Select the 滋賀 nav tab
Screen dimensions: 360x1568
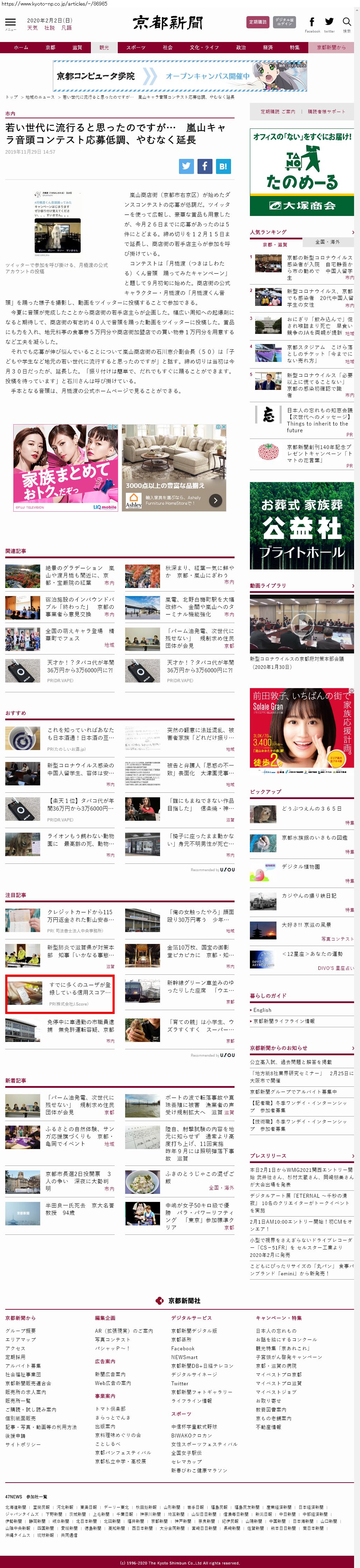pyautogui.click(x=77, y=47)
